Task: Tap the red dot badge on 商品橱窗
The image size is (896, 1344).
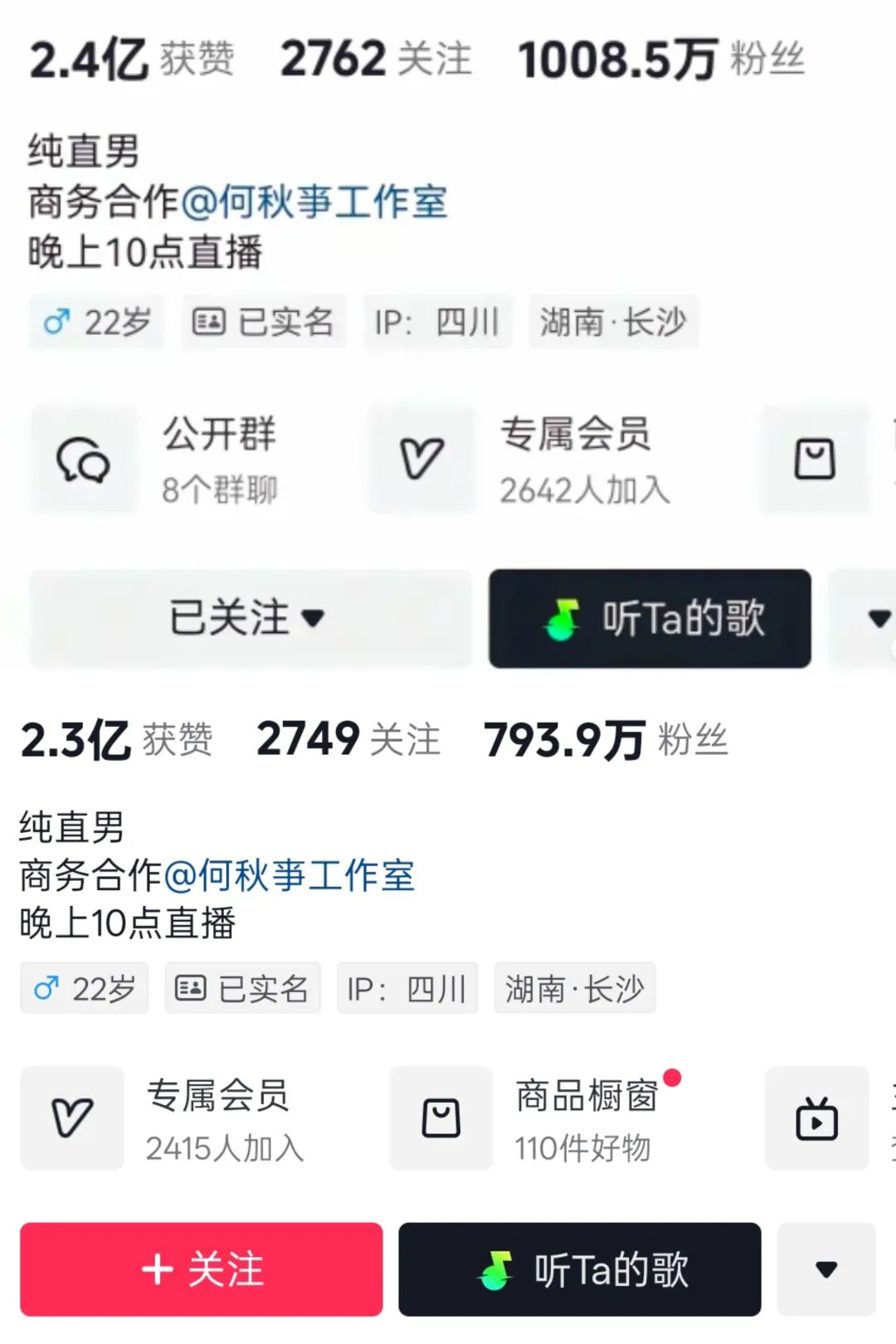Action: click(x=674, y=1076)
